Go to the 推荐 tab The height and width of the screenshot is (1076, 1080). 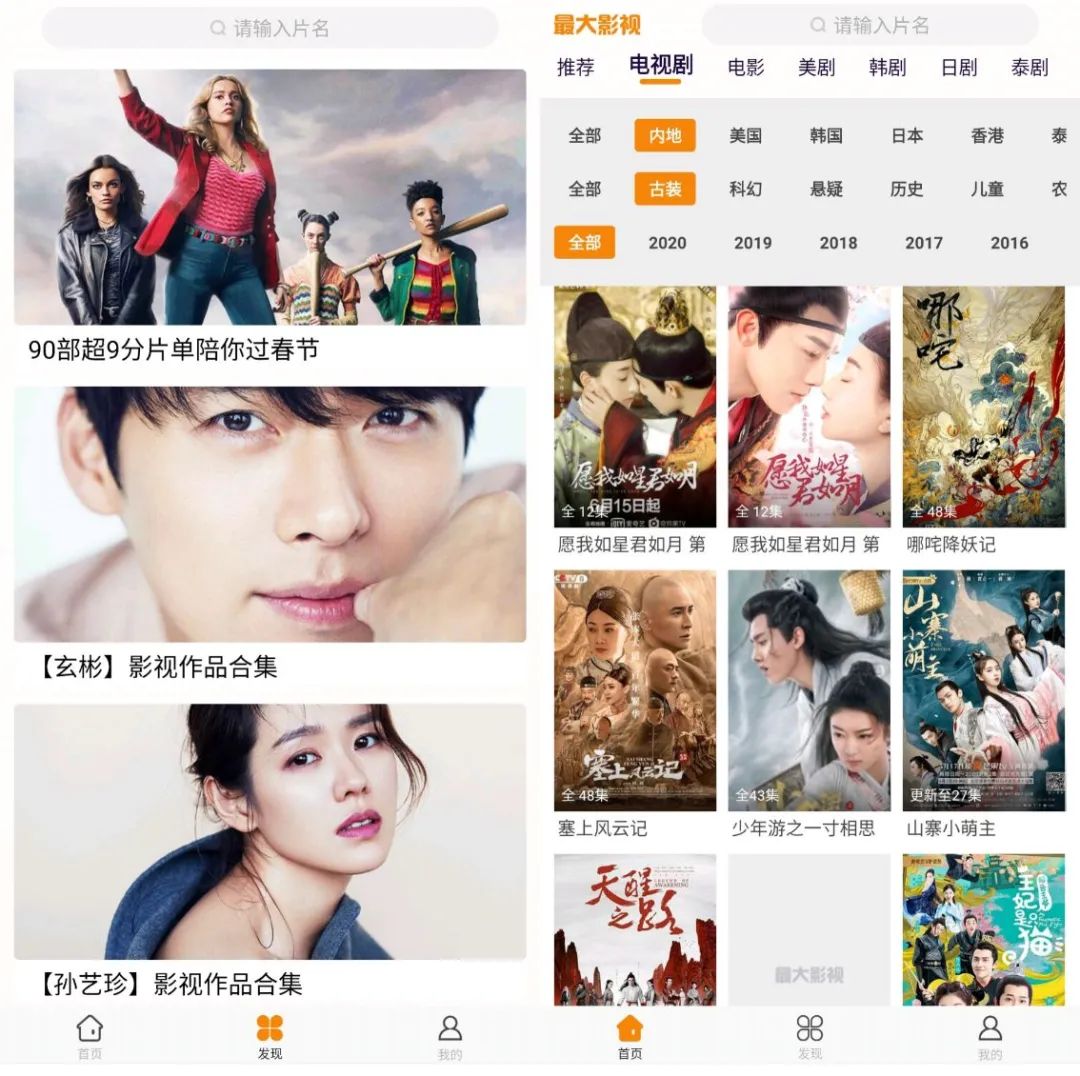tap(576, 68)
